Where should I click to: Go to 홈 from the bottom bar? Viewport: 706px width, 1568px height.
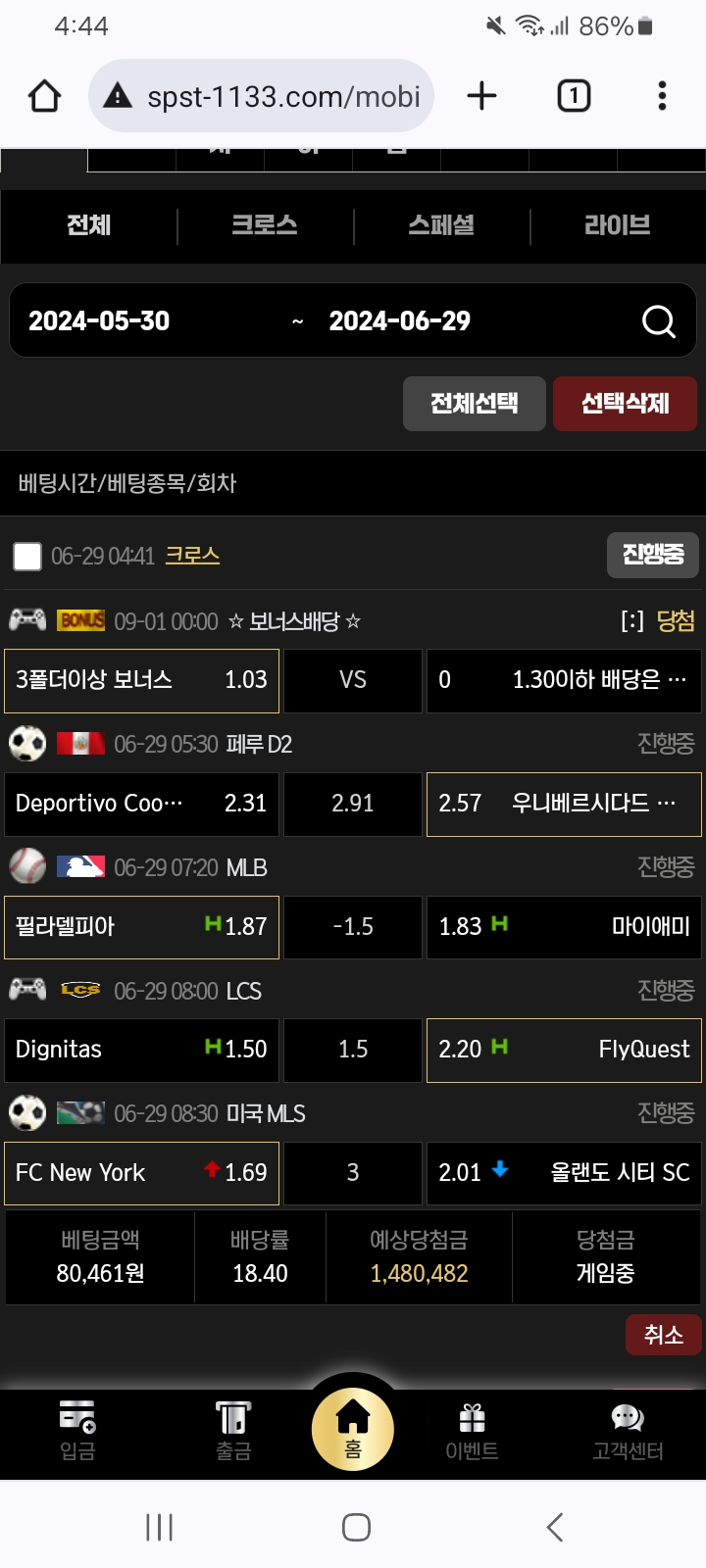(x=353, y=1430)
